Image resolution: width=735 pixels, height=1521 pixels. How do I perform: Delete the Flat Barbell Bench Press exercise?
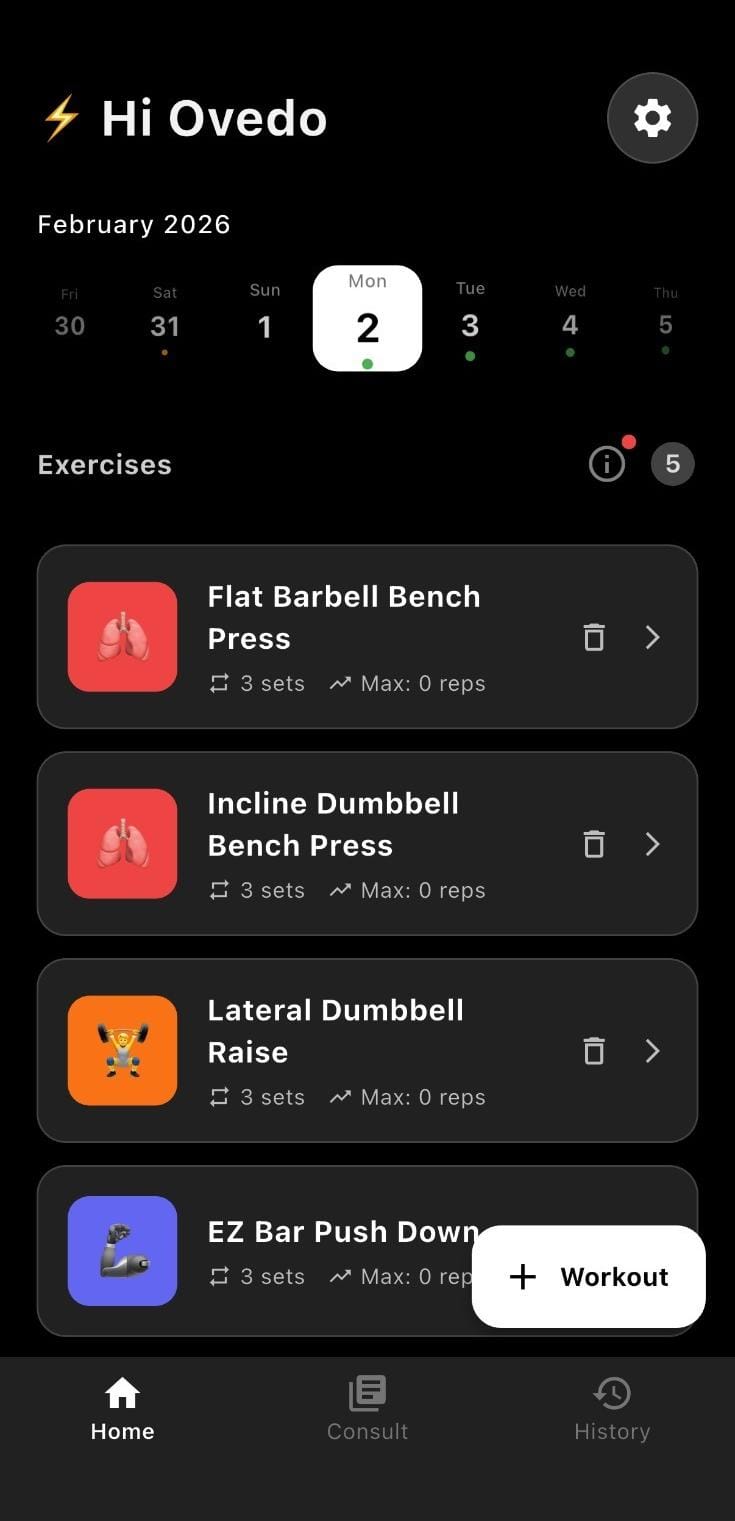(x=594, y=636)
